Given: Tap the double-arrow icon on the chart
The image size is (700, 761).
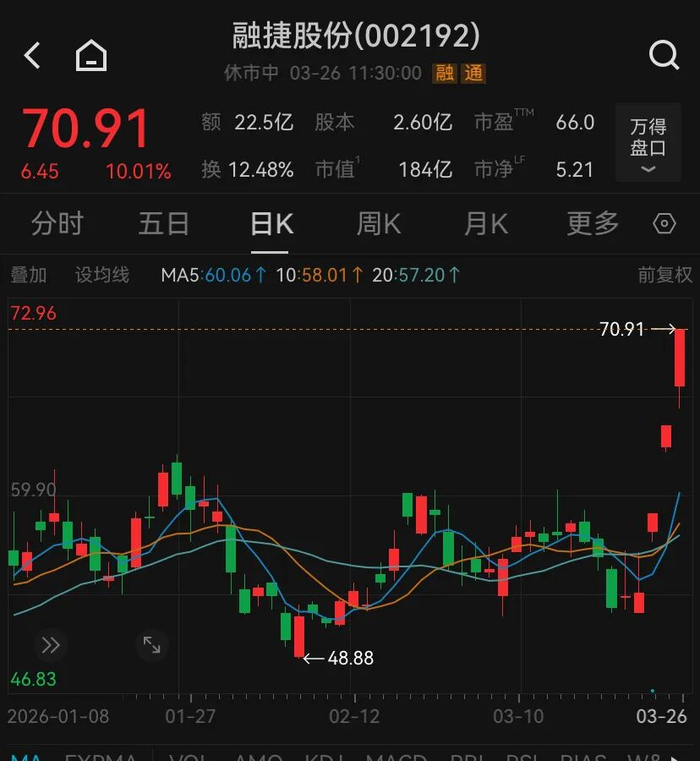Looking at the screenshot, I should click(50, 645).
